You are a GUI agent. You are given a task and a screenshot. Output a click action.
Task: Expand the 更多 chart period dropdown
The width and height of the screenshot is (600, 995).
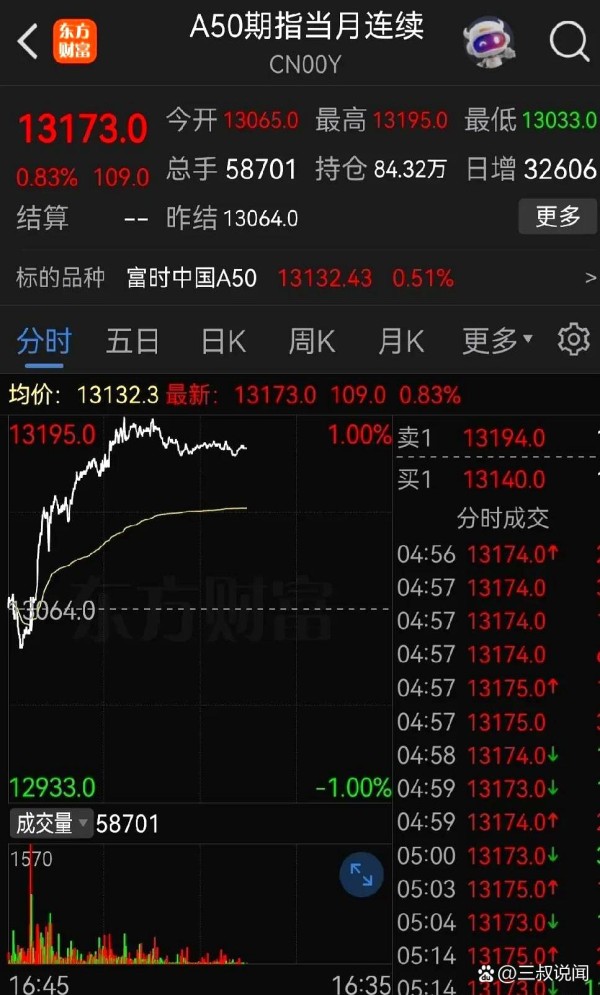tap(497, 341)
